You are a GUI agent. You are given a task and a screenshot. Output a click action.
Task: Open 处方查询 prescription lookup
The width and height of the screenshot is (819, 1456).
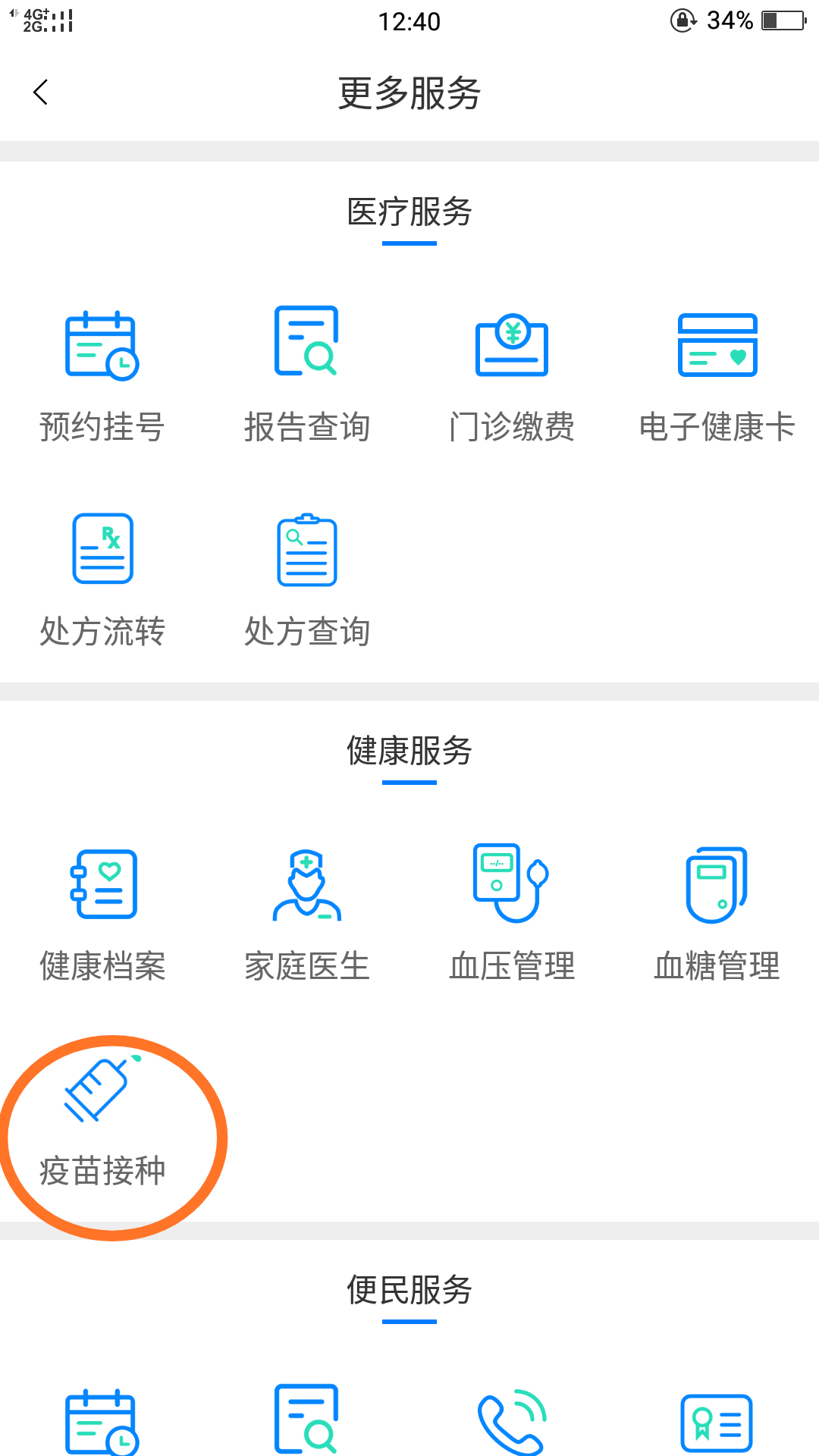pyautogui.click(x=307, y=580)
